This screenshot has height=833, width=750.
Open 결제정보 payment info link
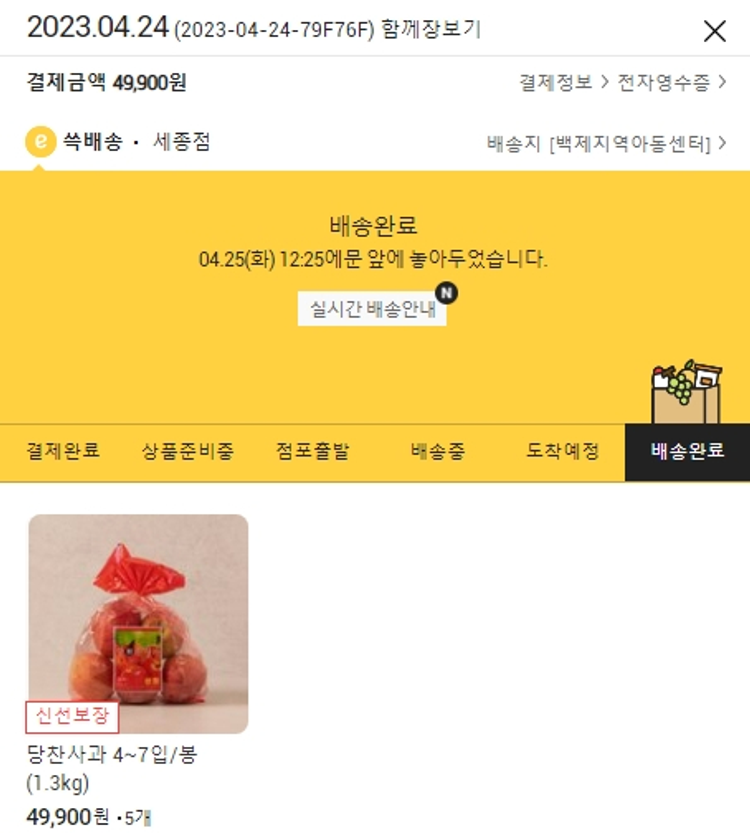tap(563, 82)
